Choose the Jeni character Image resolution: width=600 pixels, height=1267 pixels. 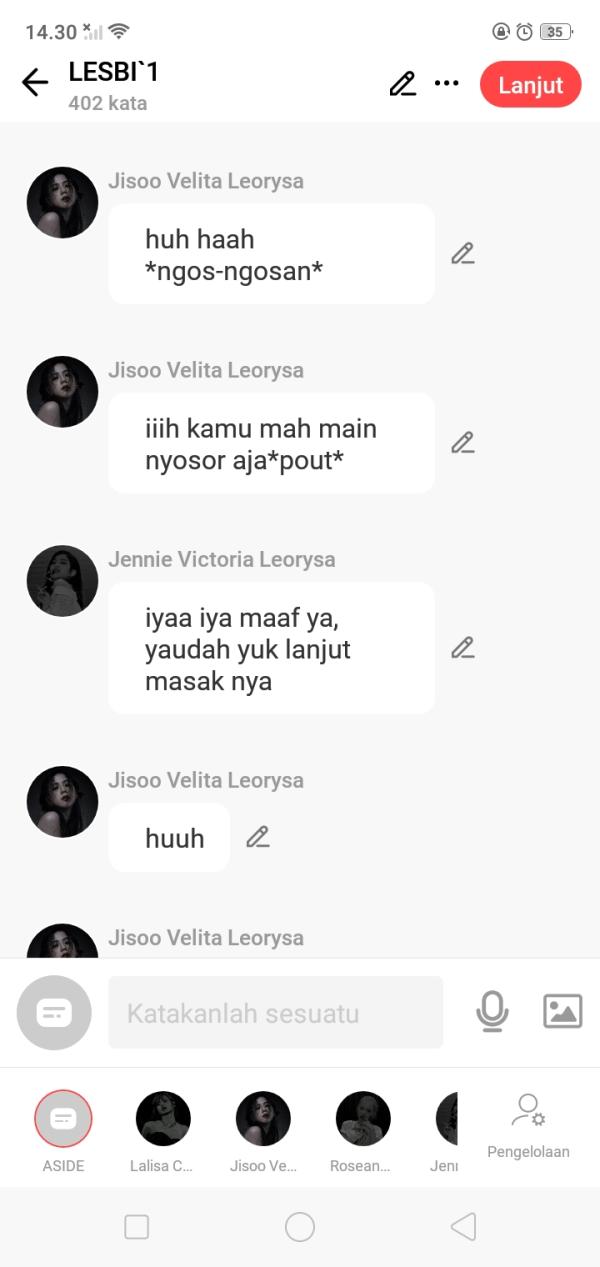pos(447,1119)
